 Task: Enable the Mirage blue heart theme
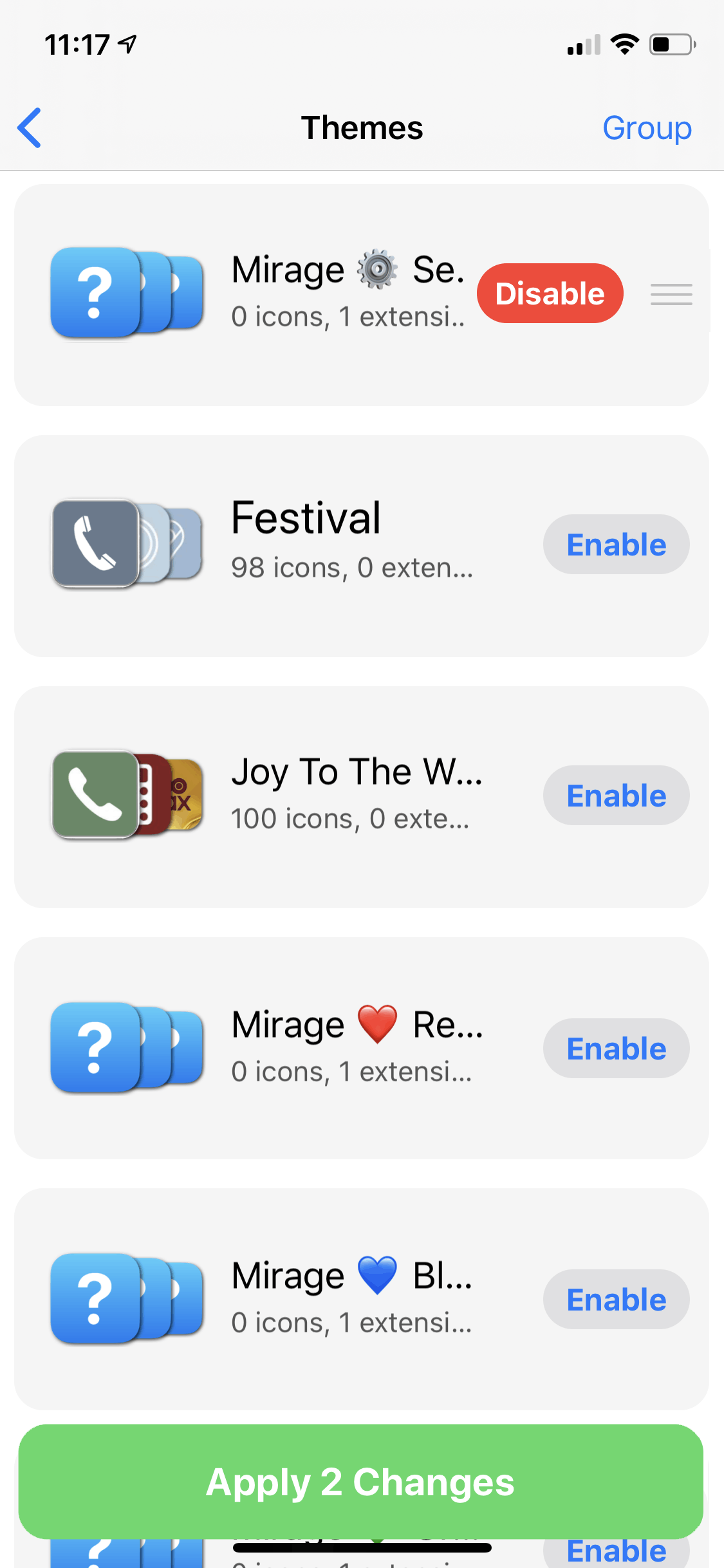(617, 1300)
